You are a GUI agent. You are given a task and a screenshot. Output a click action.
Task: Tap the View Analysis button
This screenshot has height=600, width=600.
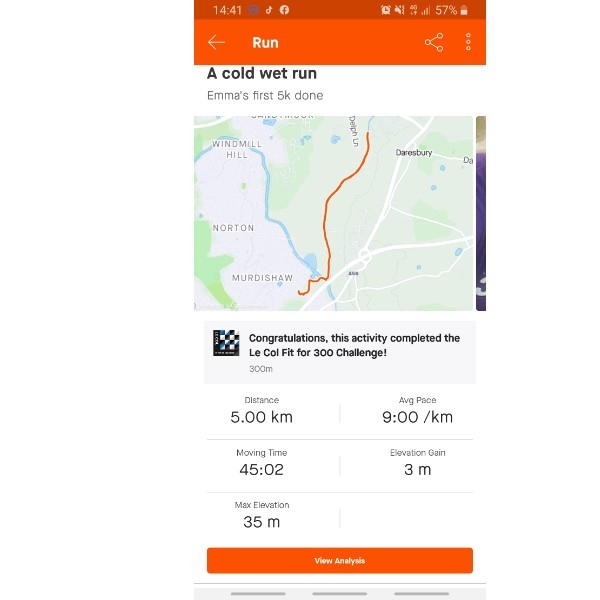pyautogui.click(x=340, y=561)
